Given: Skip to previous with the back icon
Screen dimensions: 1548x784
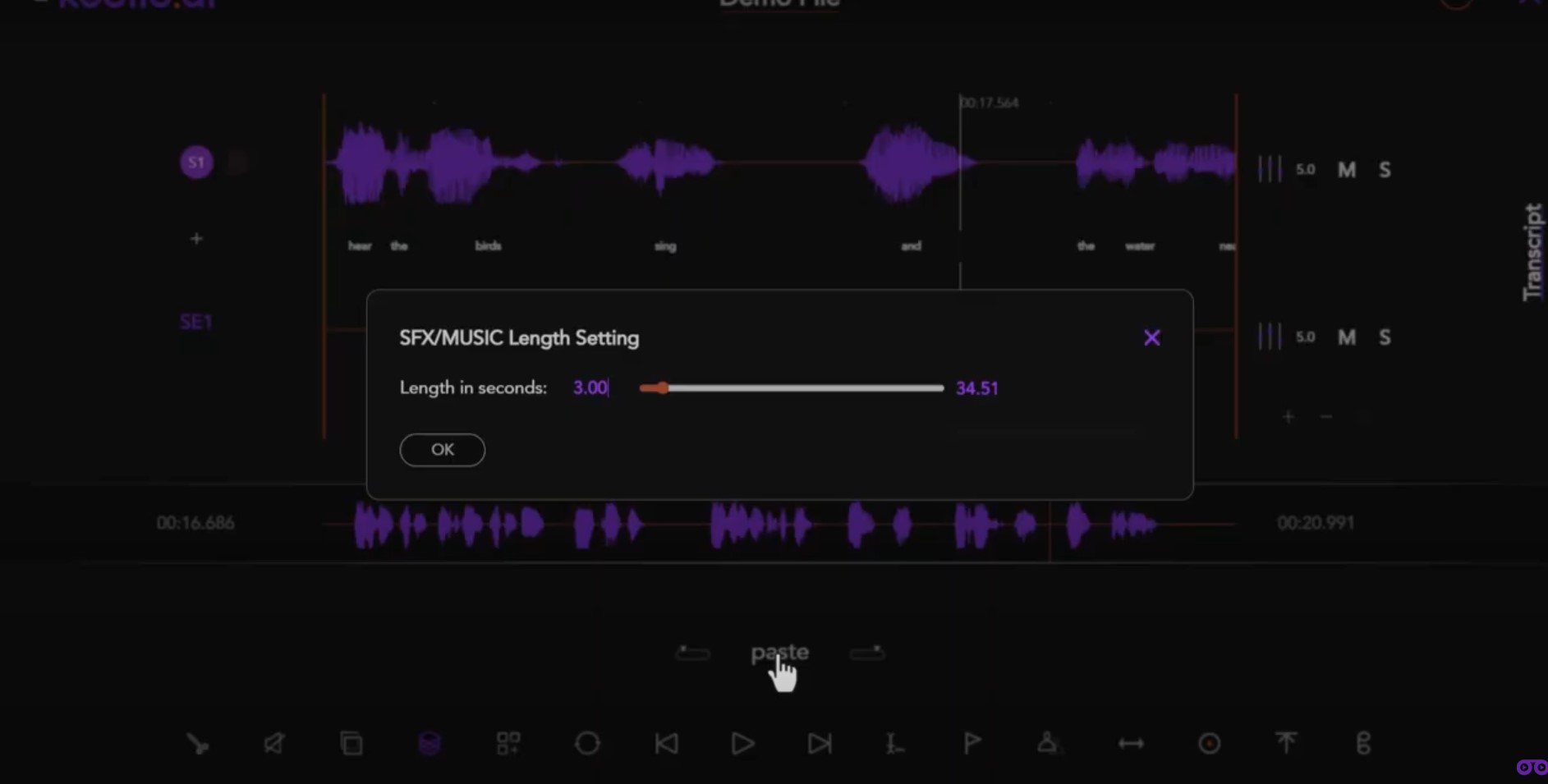Looking at the screenshot, I should coord(666,744).
